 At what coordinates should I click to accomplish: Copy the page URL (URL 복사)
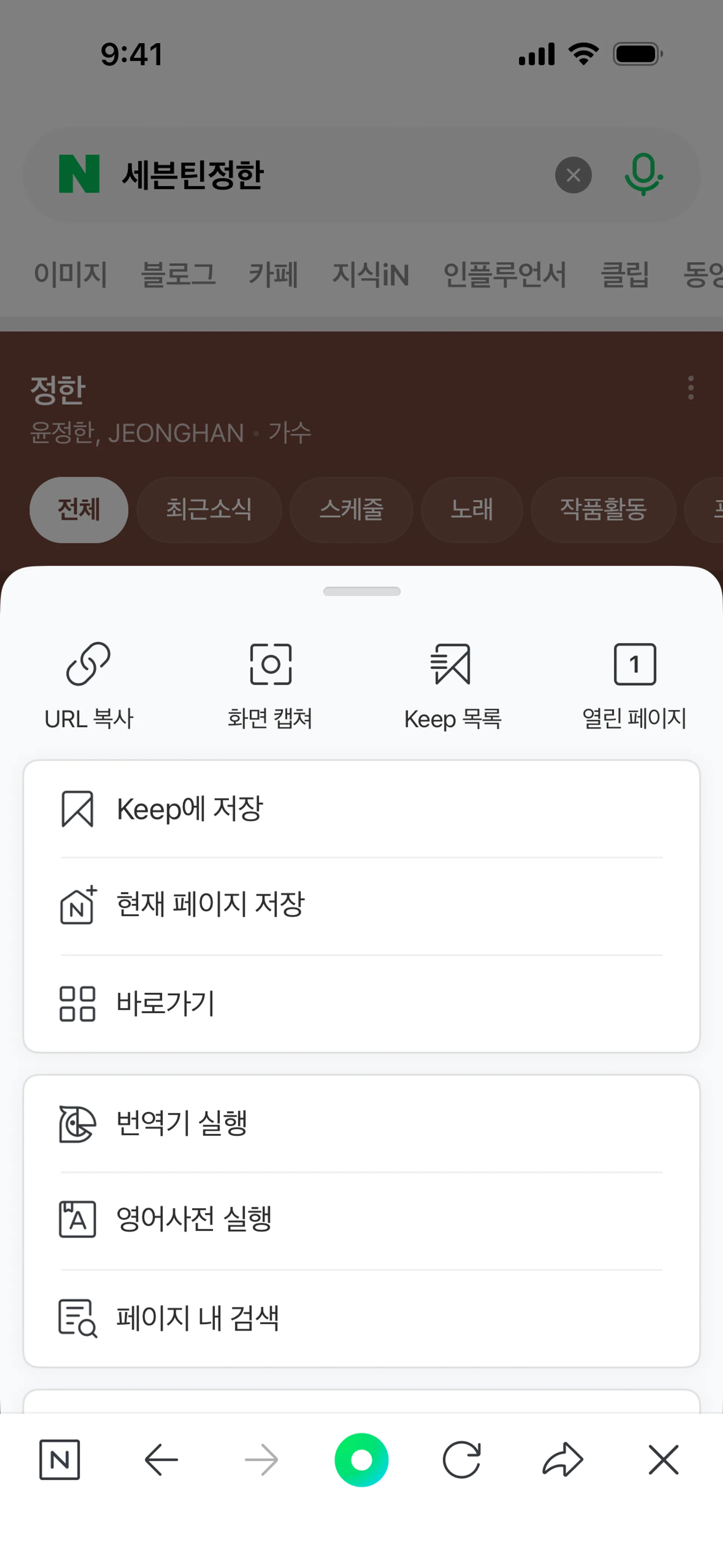pos(89,684)
